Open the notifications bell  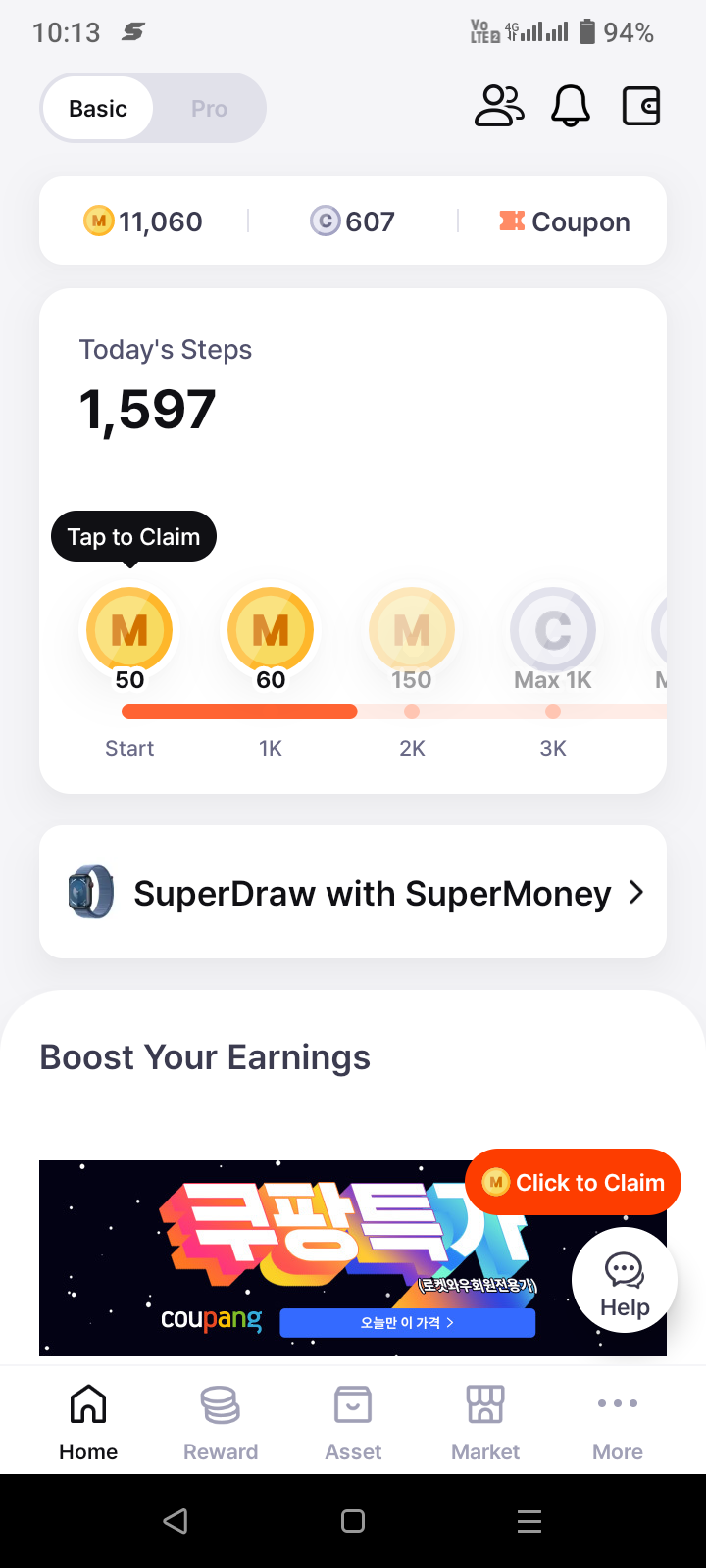point(571,106)
